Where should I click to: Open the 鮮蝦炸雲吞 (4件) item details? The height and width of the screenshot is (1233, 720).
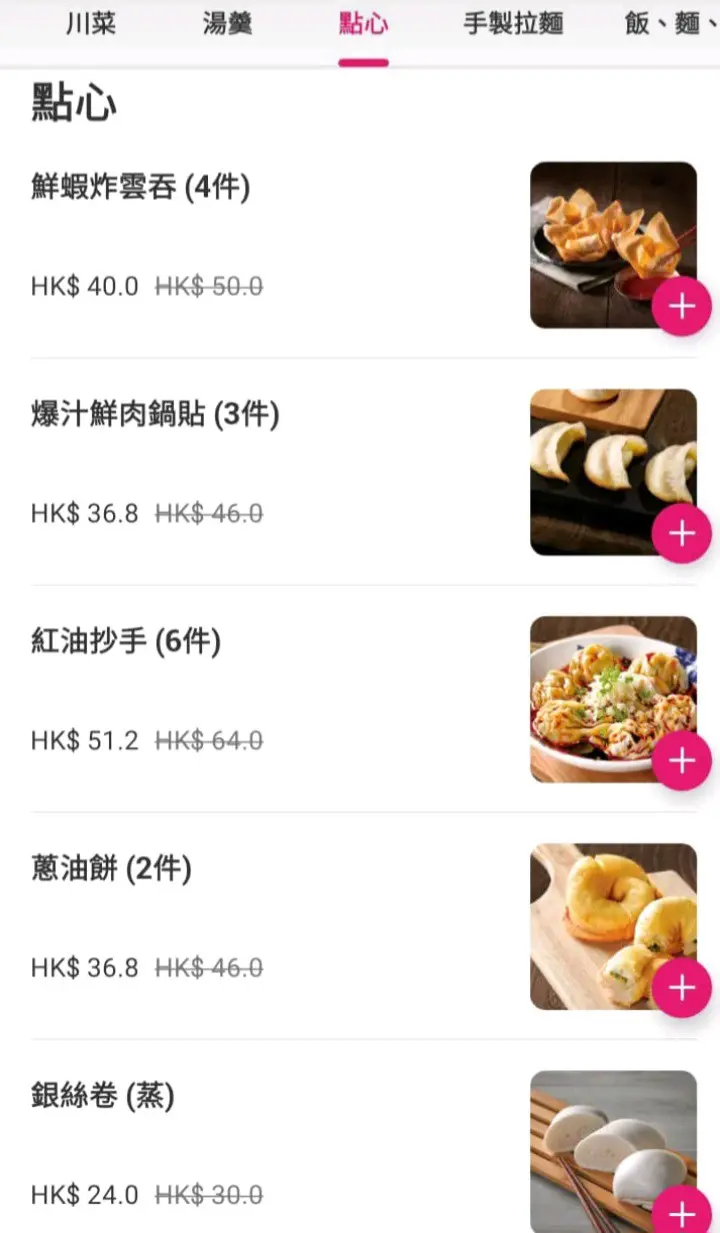tap(140, 187)
